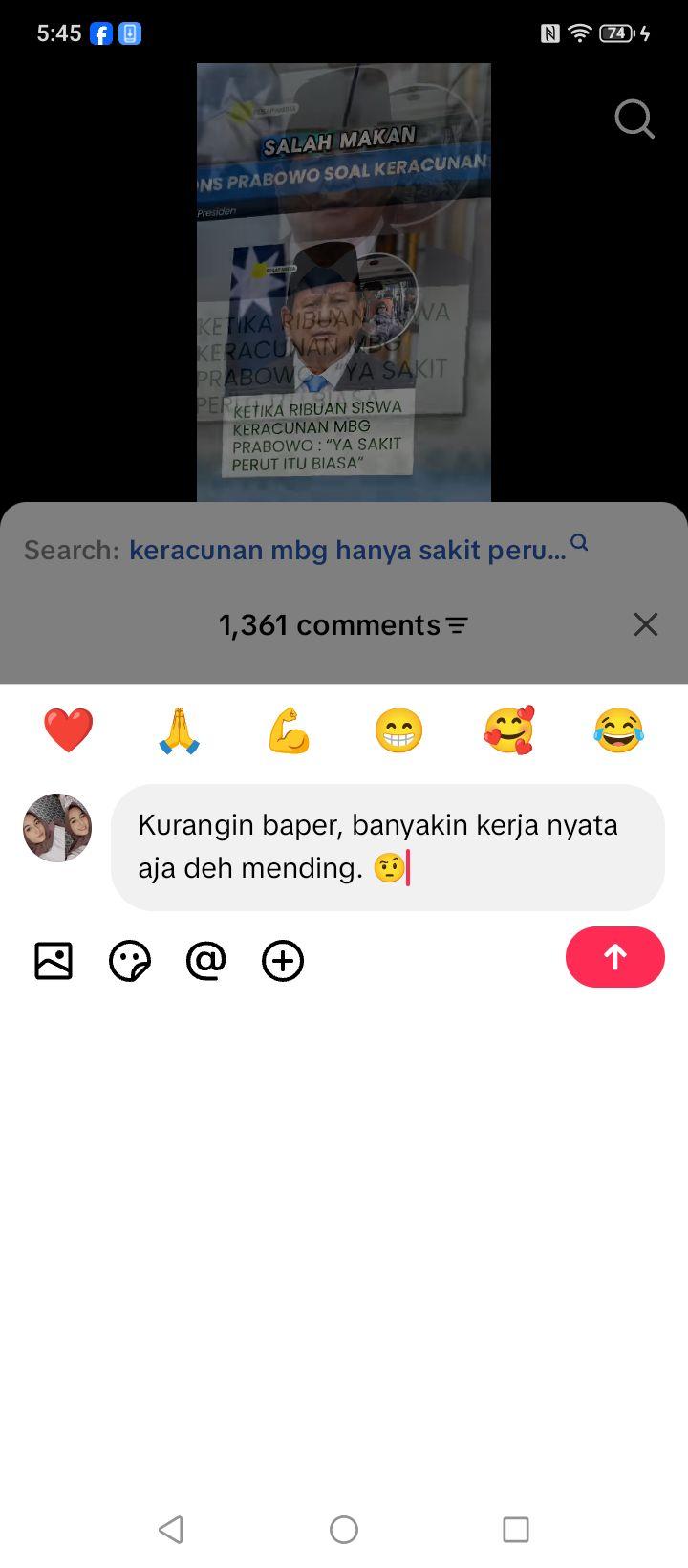Add the folded hands emoji

coord(179,730)
